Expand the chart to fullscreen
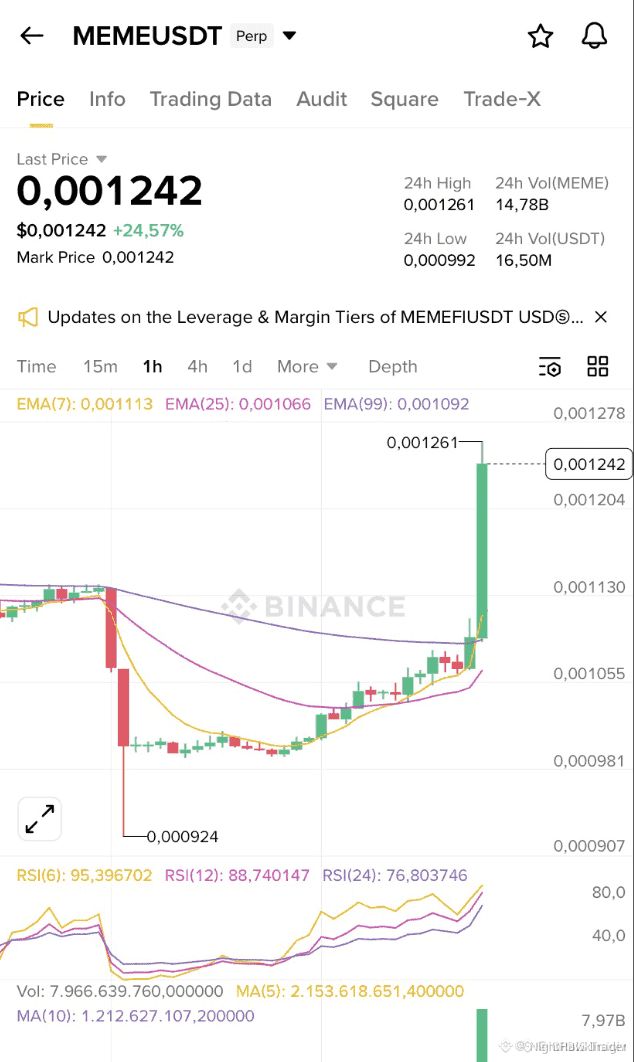The width and height of the screenshot is (634, 1062). (x=40, y=819)
